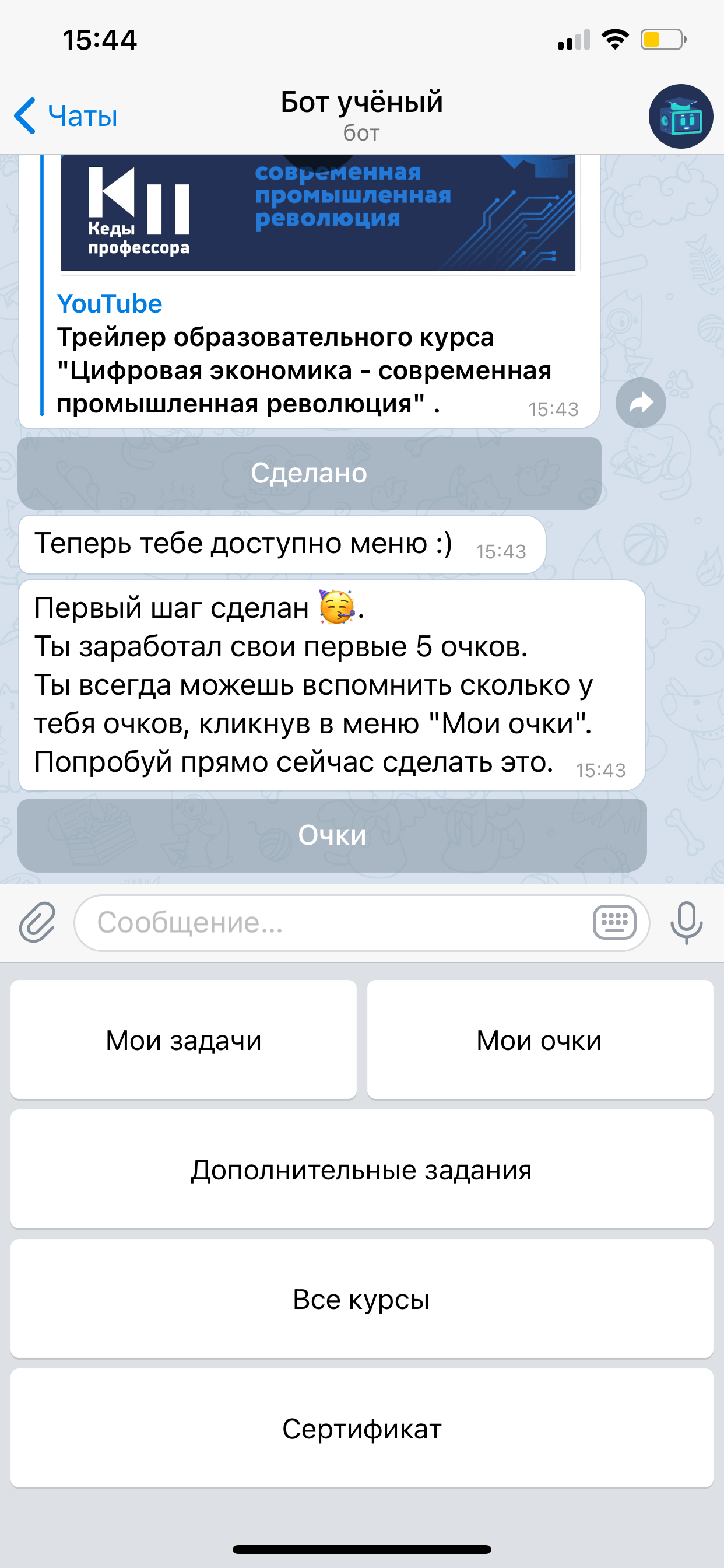
Task: Go back to Чаты list
Action: click(x=66, y=116)
